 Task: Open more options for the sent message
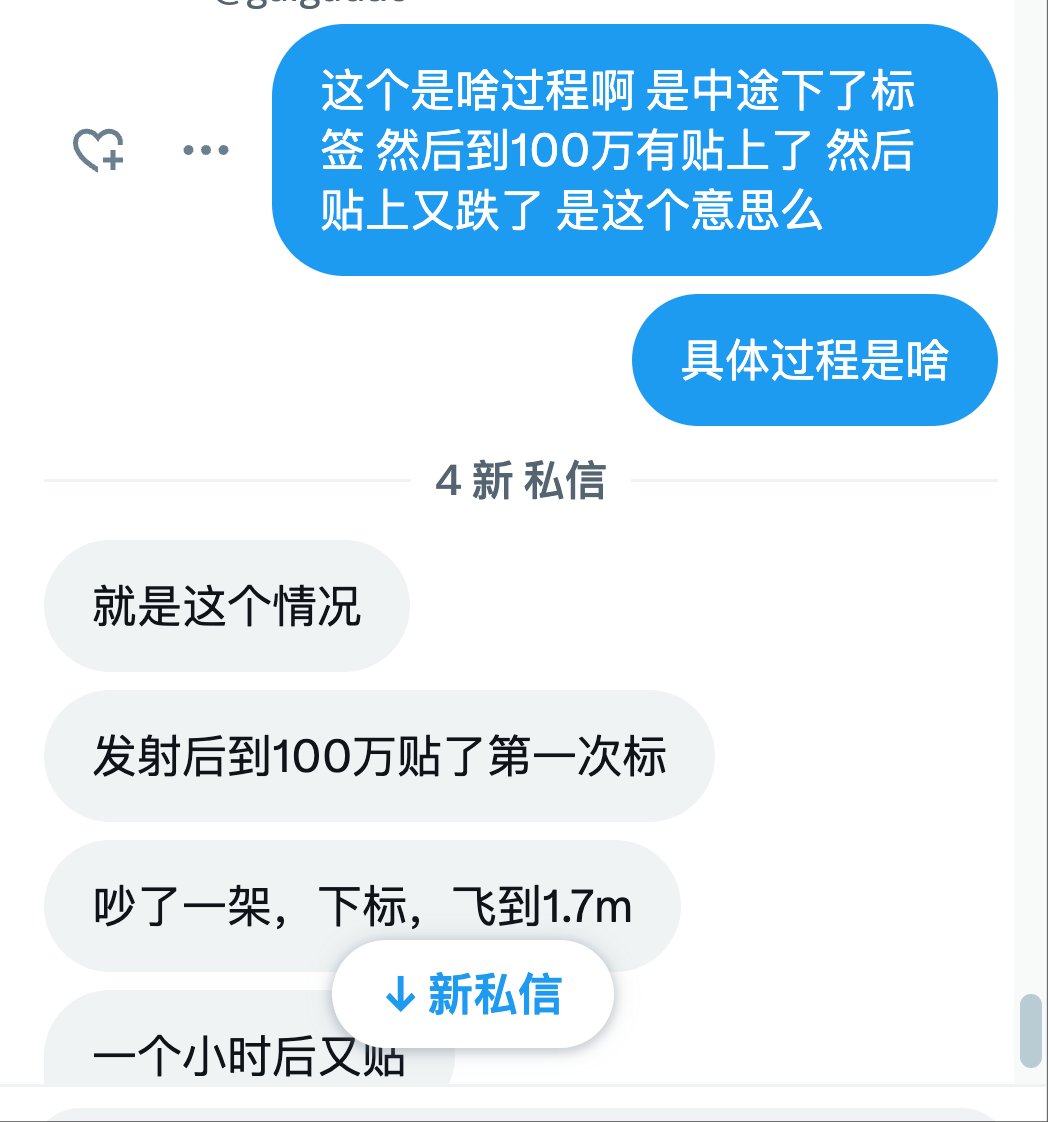pyautogui.click(x=206, y=150)
